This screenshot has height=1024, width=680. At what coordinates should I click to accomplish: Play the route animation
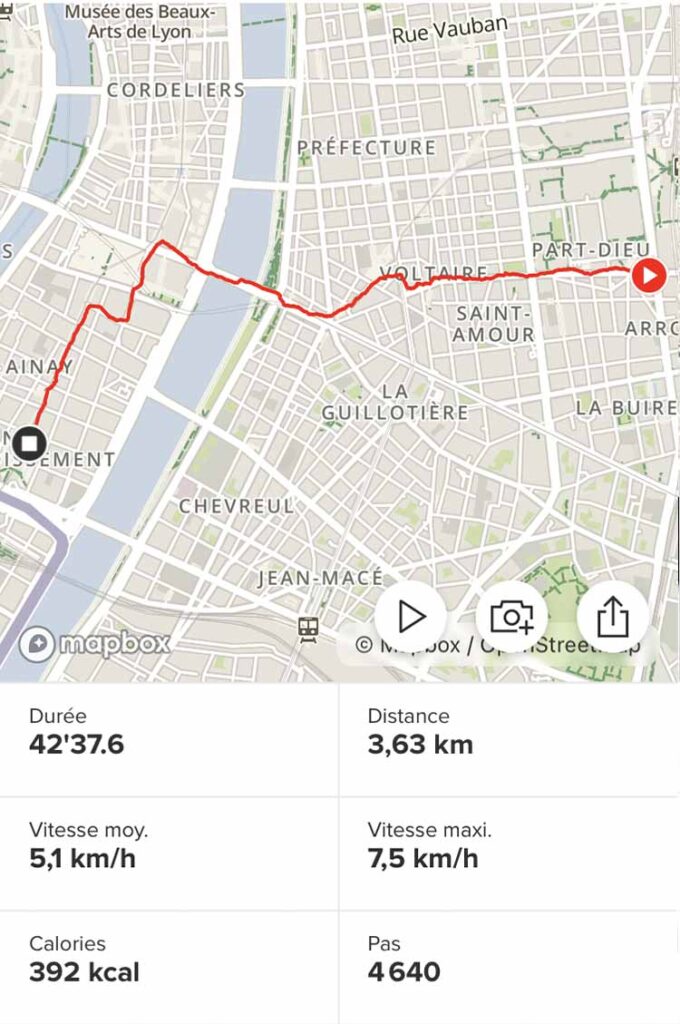point(410,617)
